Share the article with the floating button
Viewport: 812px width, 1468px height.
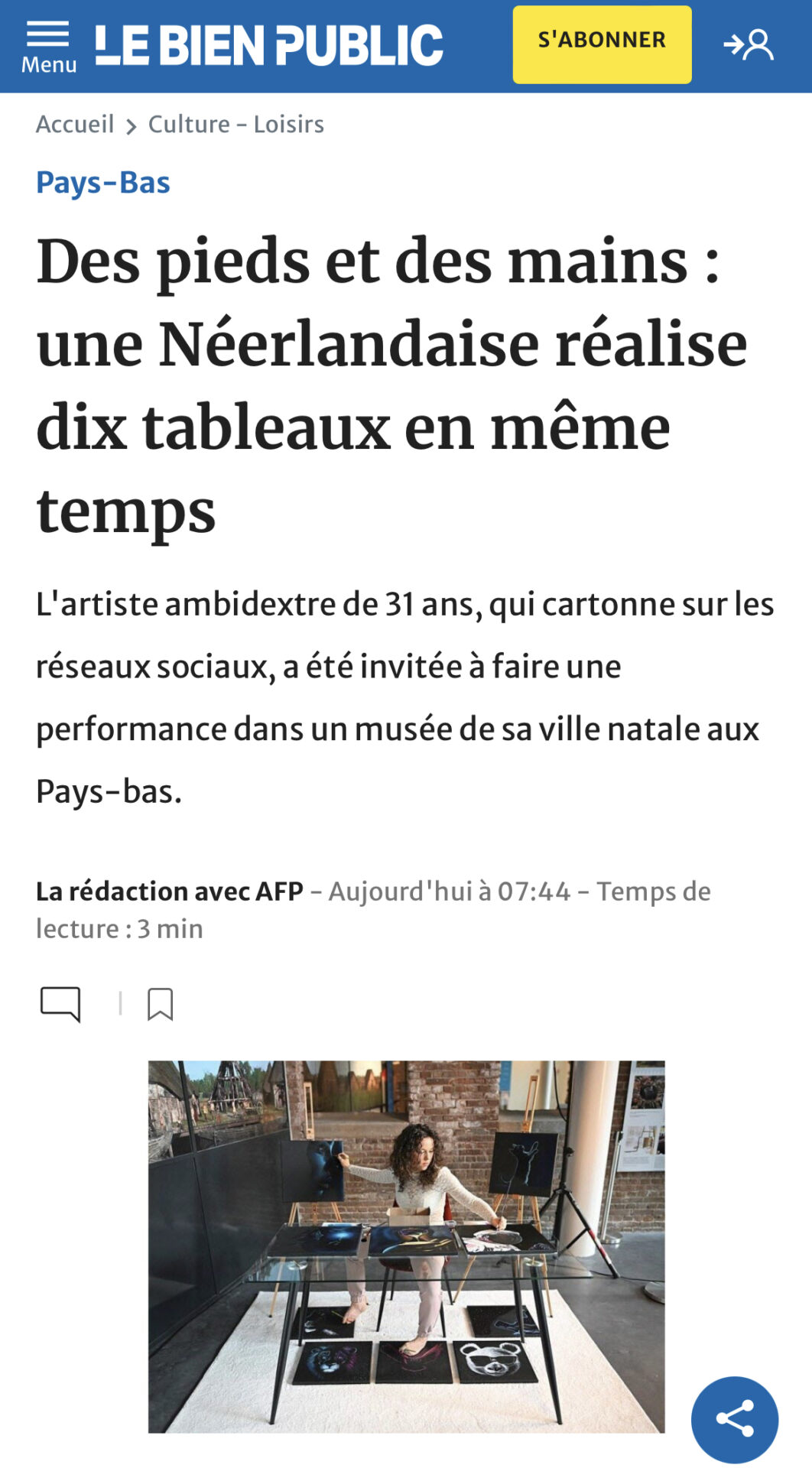(734, 1420)
